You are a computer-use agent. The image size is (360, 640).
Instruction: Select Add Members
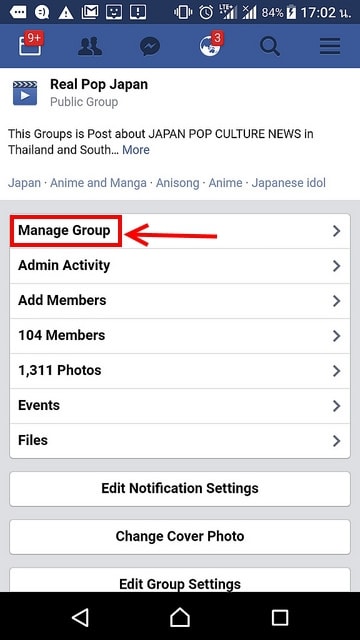[180, 301]
